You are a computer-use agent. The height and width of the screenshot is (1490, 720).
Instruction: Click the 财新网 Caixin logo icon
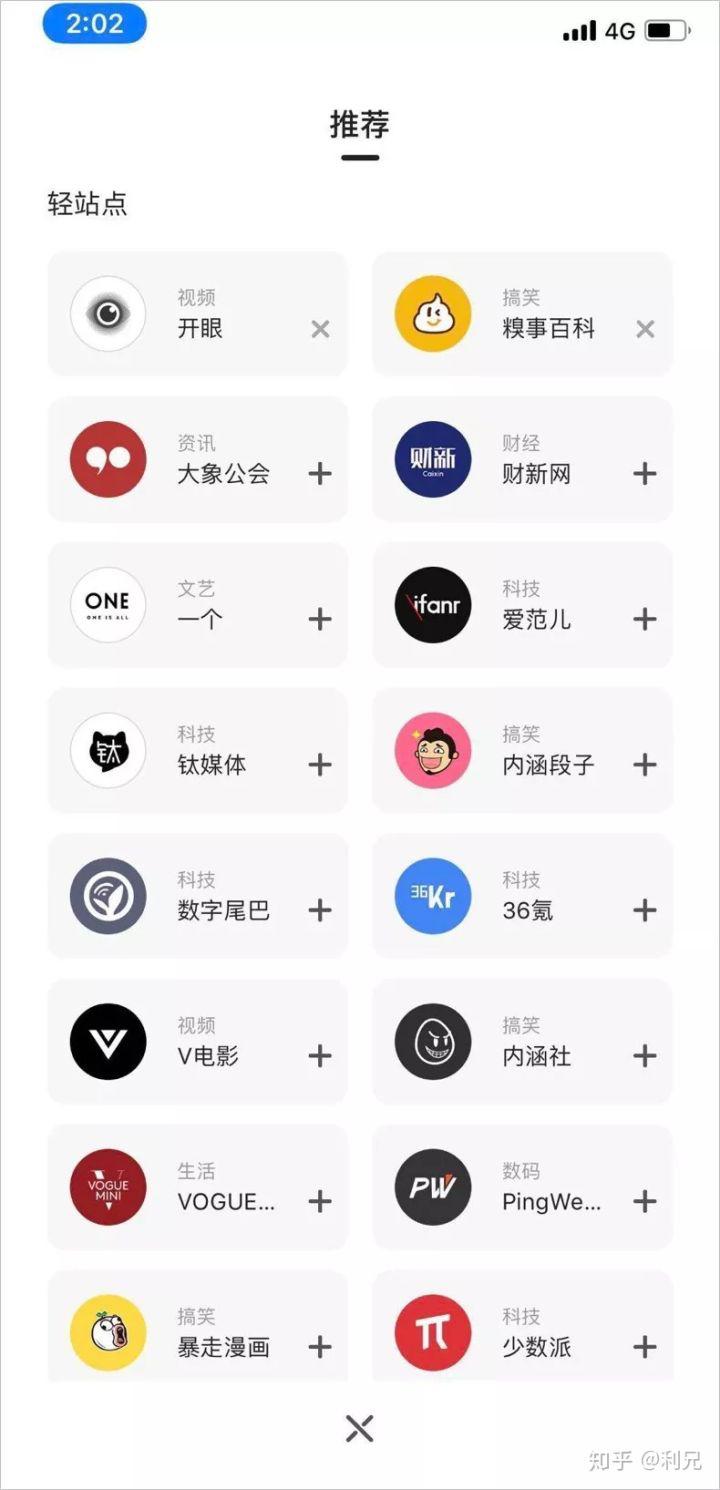(x=432, y=460)
